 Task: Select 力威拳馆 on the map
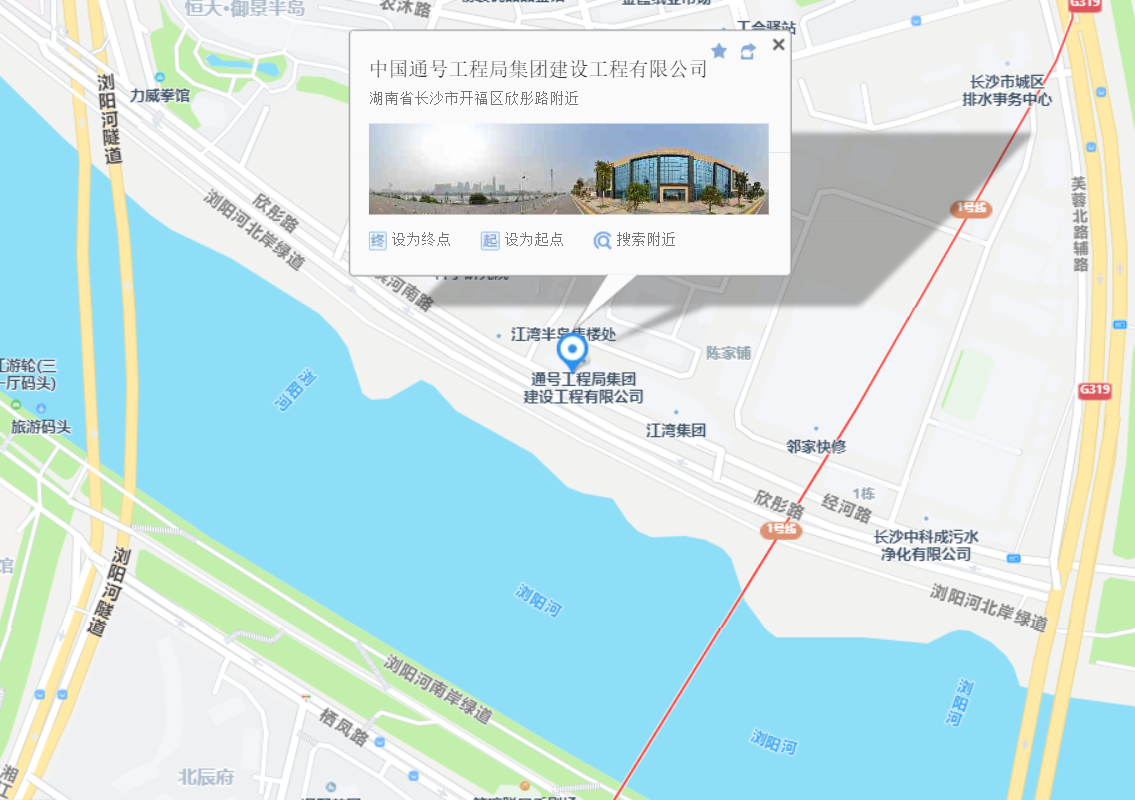tap(159, 96)
